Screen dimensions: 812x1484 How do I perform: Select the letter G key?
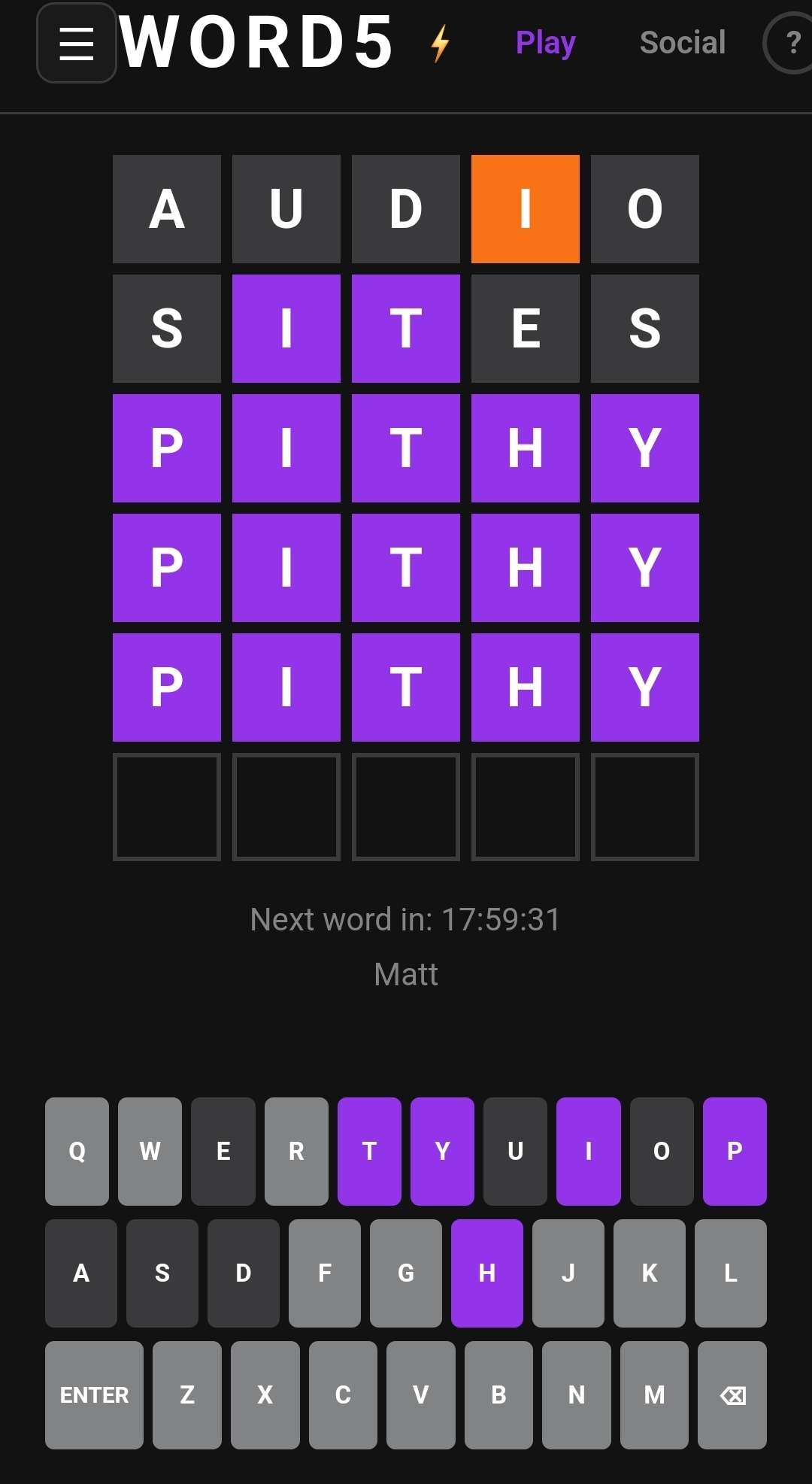(406, 1273)
